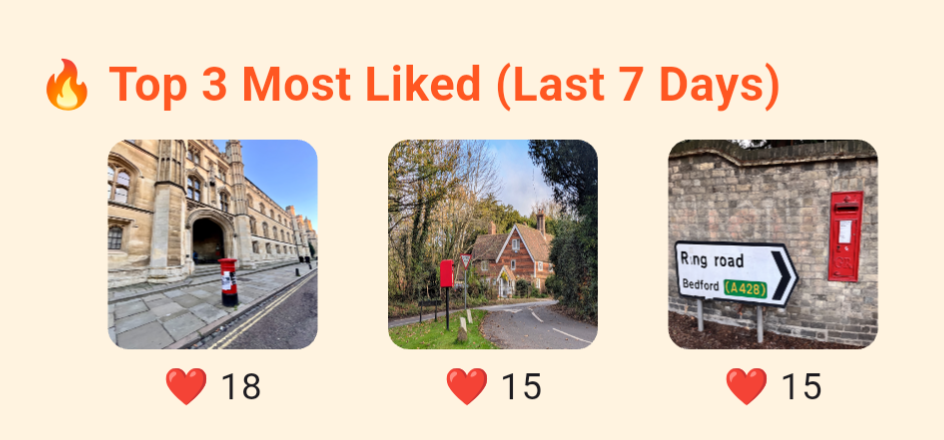Open the top-liked photo with 18 likes
The height and width of the screenshot is (440, 944).
pyautogui.click(x=212, y=244)
